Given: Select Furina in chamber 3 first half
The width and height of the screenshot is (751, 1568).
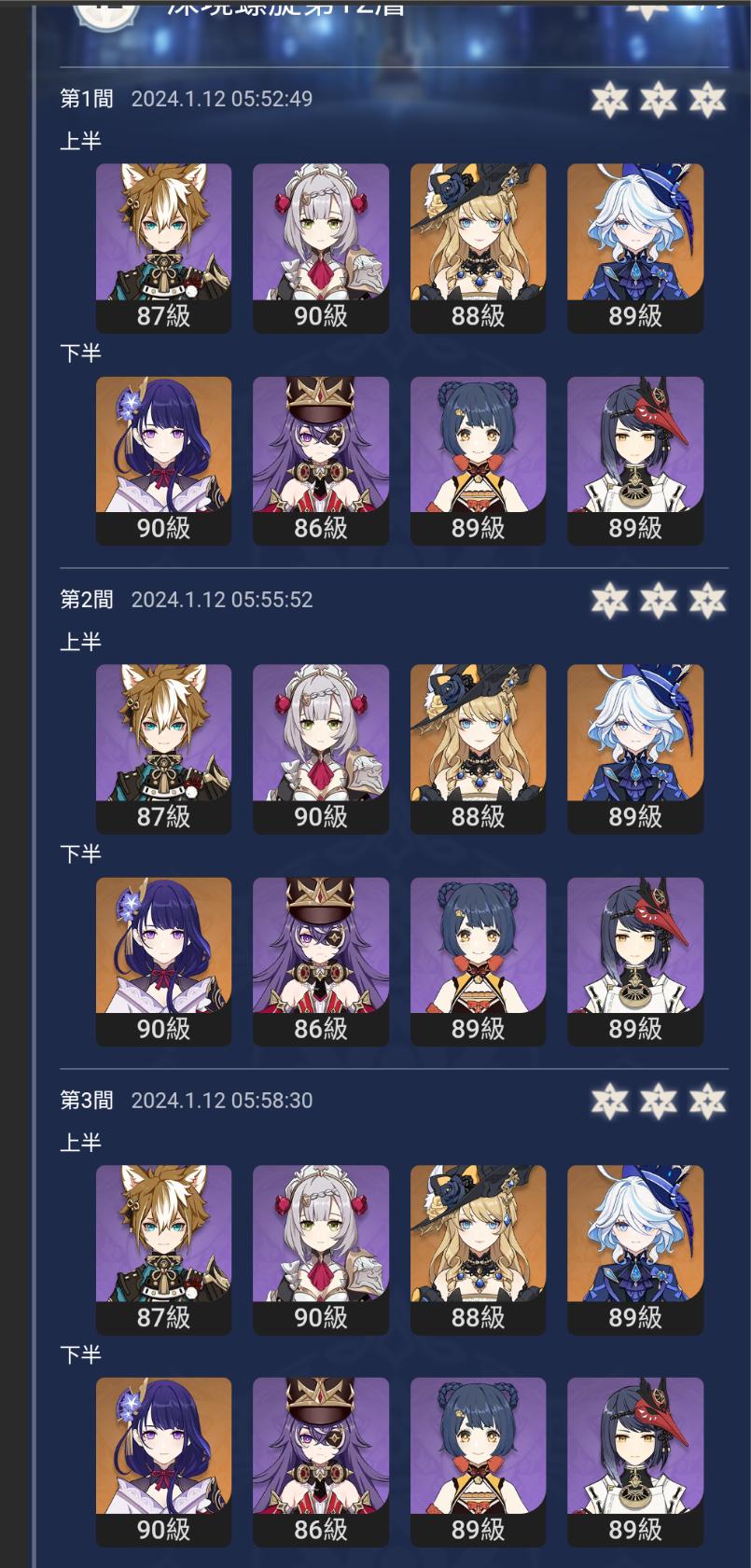Looking at the screenshot, I should [635, 1250].
